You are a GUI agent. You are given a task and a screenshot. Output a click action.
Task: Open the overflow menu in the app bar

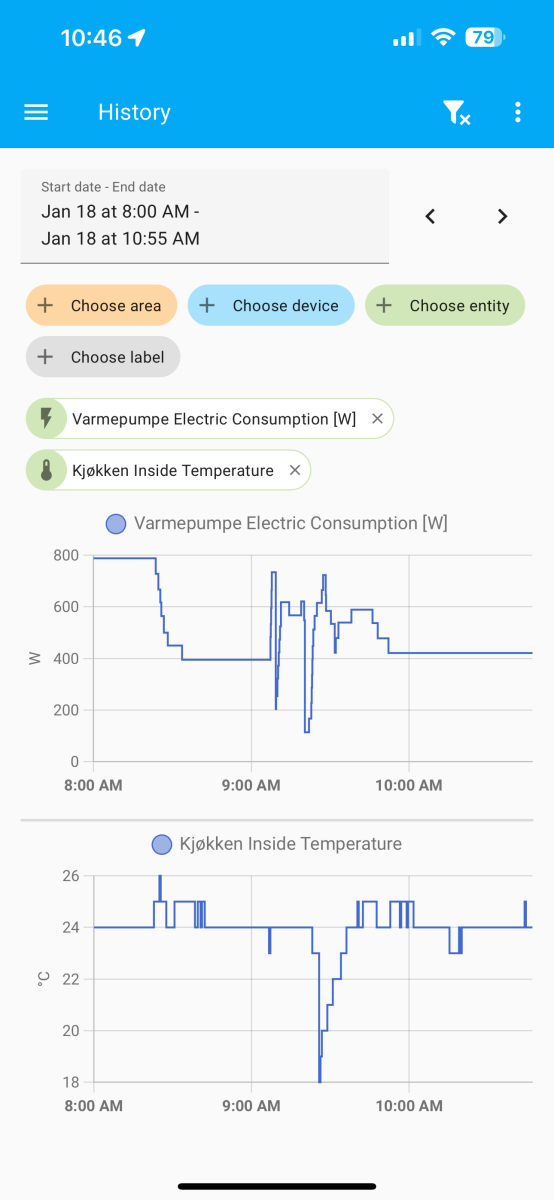click(517, 112)
